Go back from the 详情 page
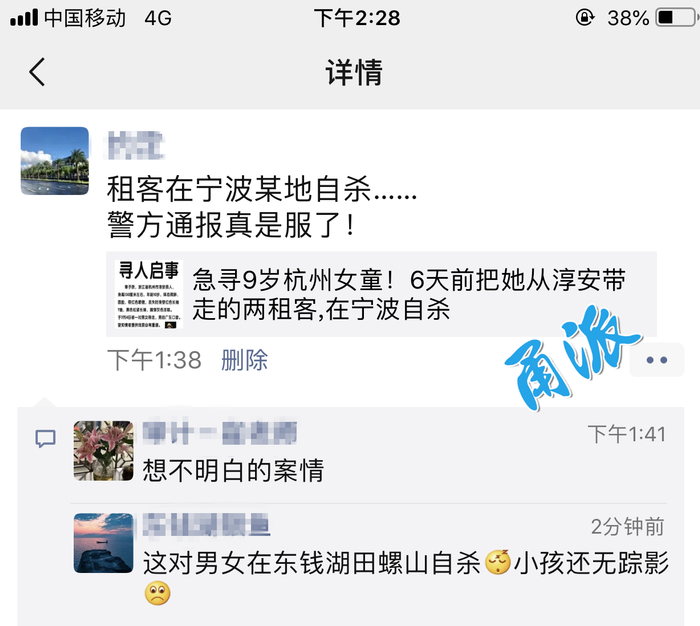 coord(37,72)
